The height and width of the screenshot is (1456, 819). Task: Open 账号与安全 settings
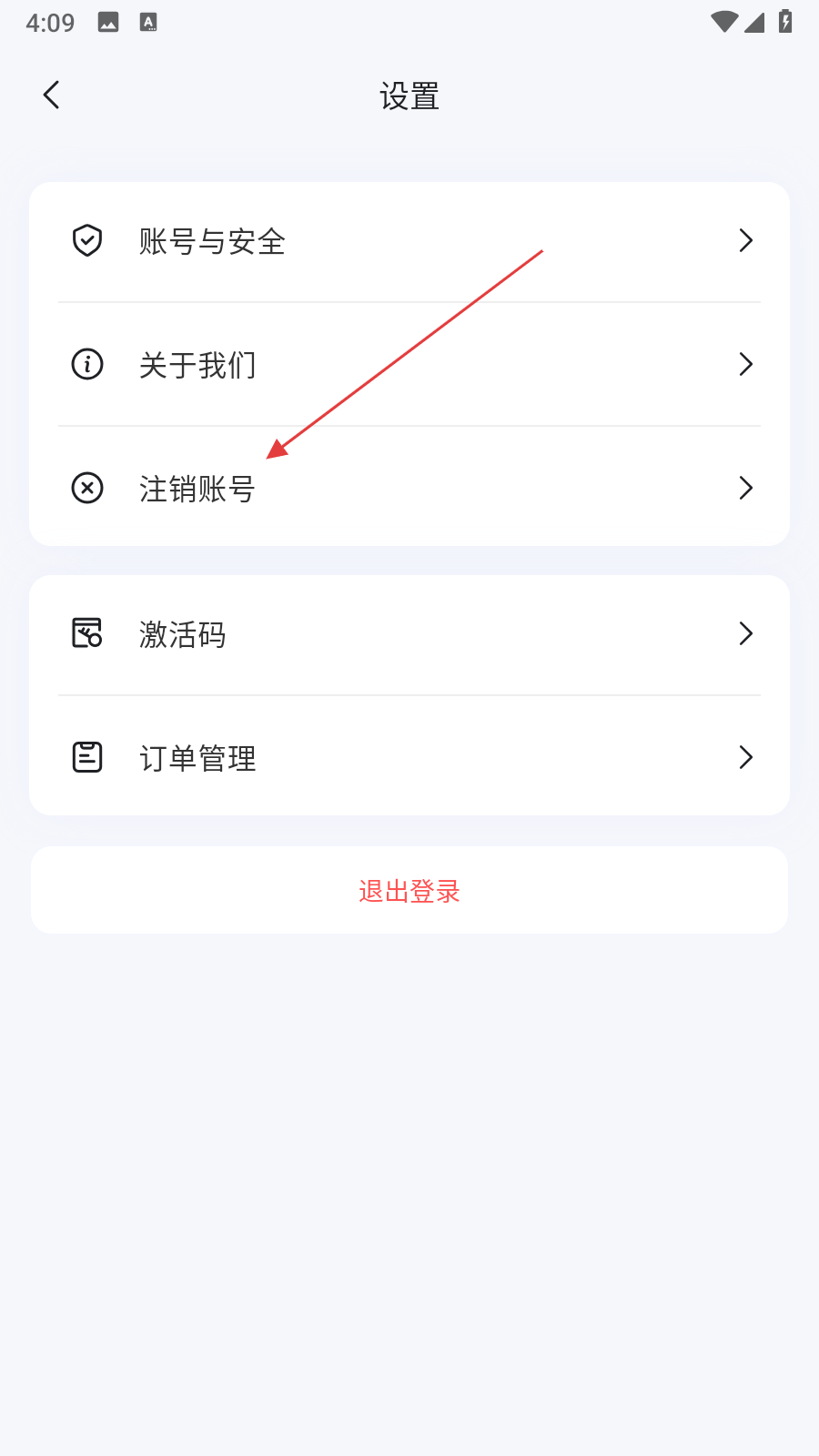tap(409, 241)
